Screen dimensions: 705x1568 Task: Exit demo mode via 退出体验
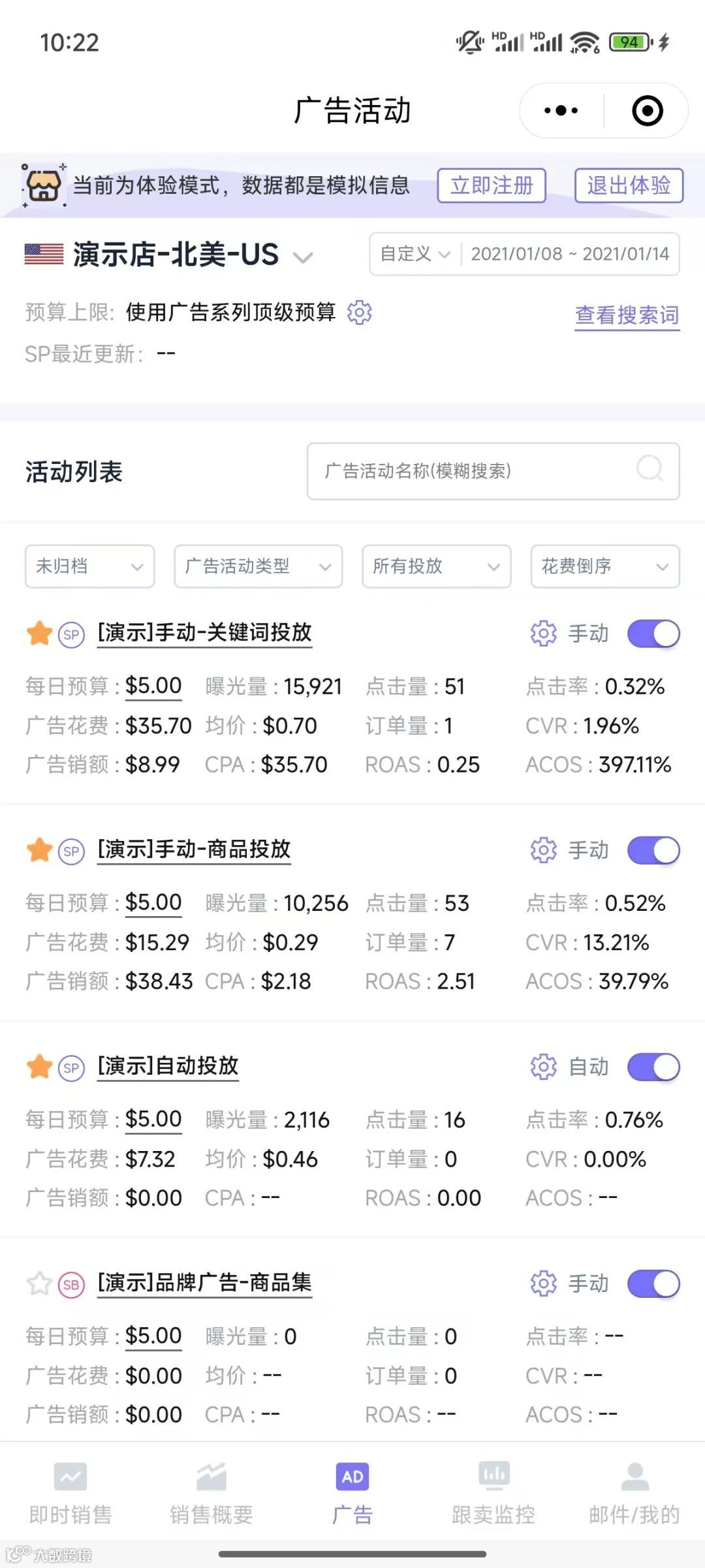coord(629,185)
